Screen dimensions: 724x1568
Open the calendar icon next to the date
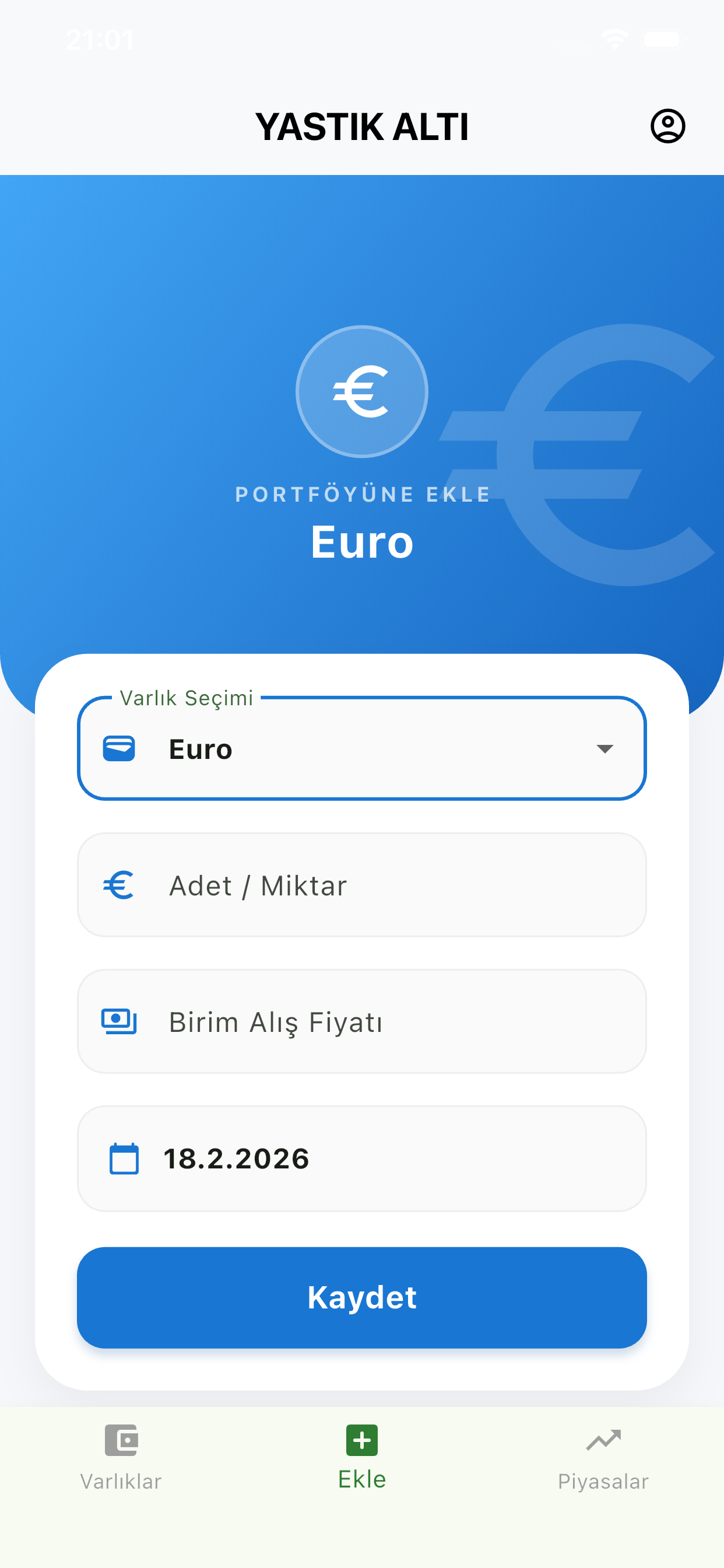(x=125, y=1158)
